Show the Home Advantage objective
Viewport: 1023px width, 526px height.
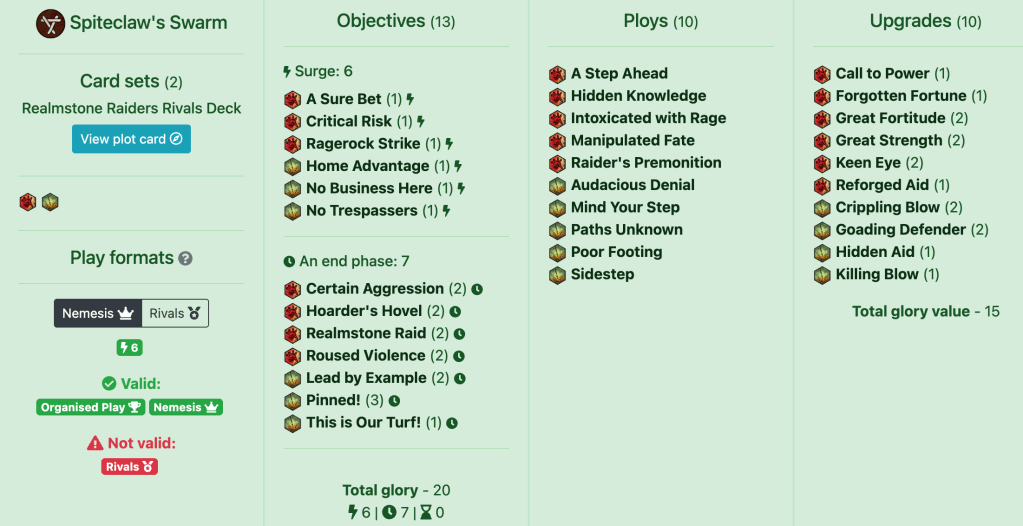(367, 166)
